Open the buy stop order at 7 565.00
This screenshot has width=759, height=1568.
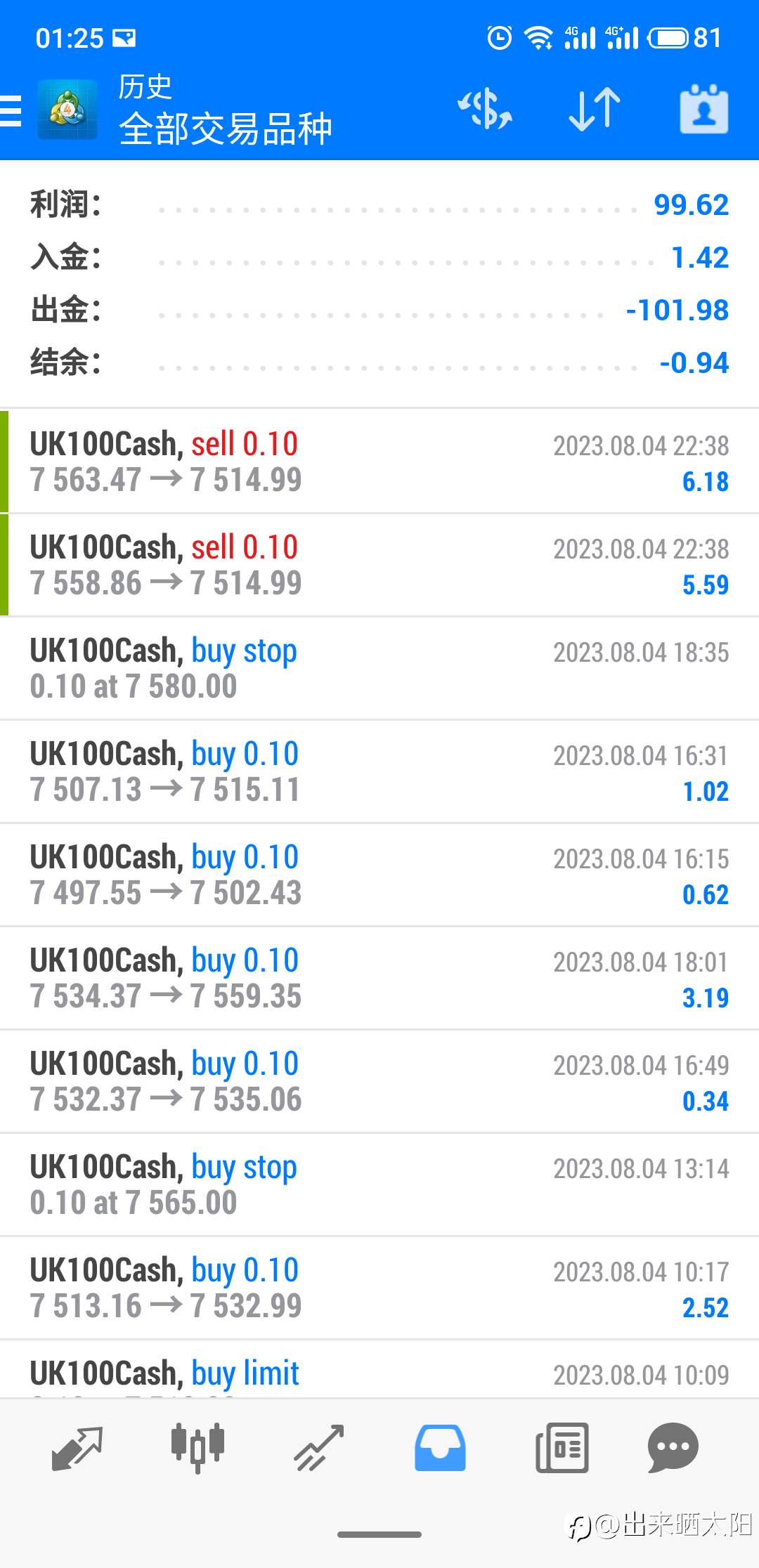[379, 1184]
